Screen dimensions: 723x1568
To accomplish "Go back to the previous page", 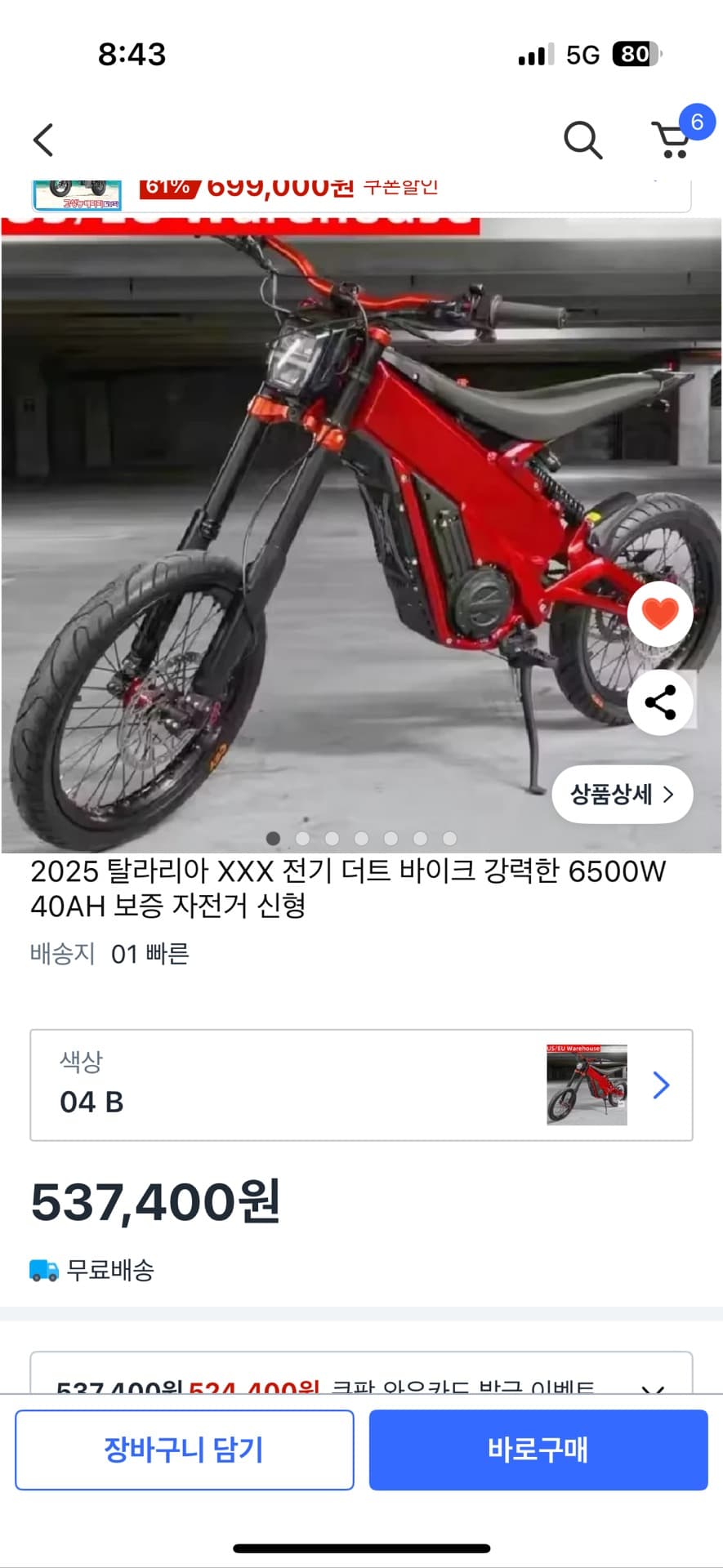I will tap(43, 140).
